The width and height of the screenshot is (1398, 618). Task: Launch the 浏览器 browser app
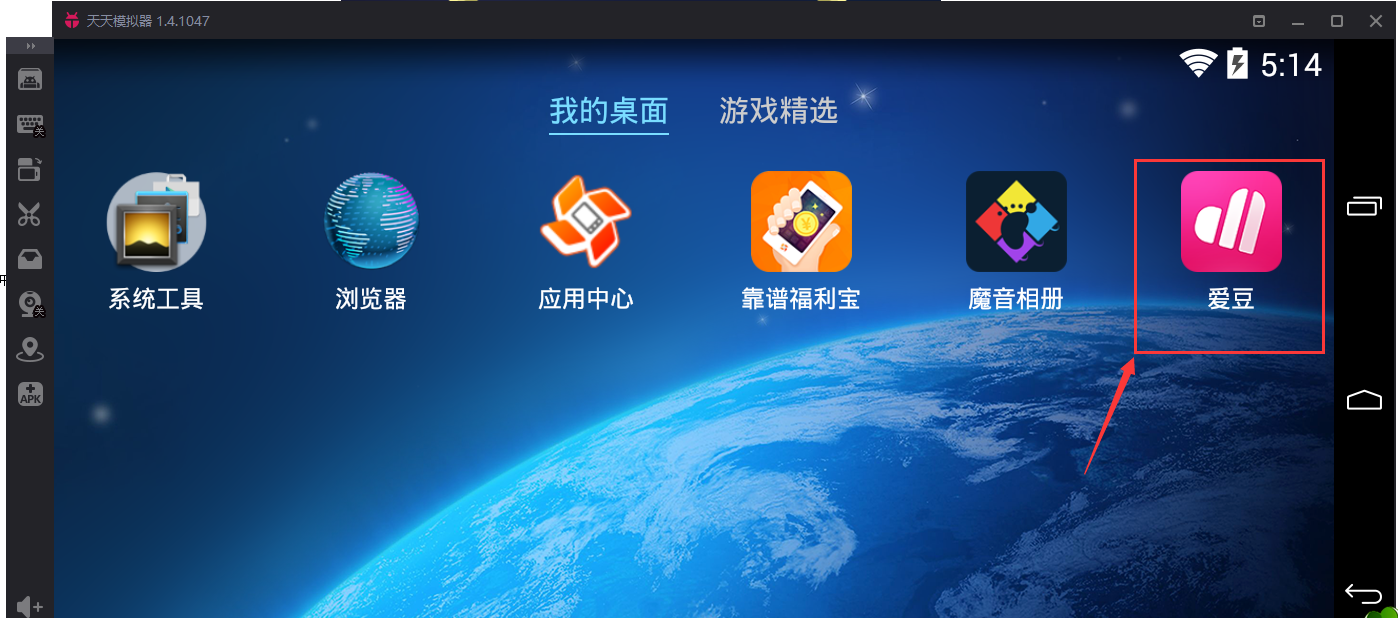coord(371,222)
